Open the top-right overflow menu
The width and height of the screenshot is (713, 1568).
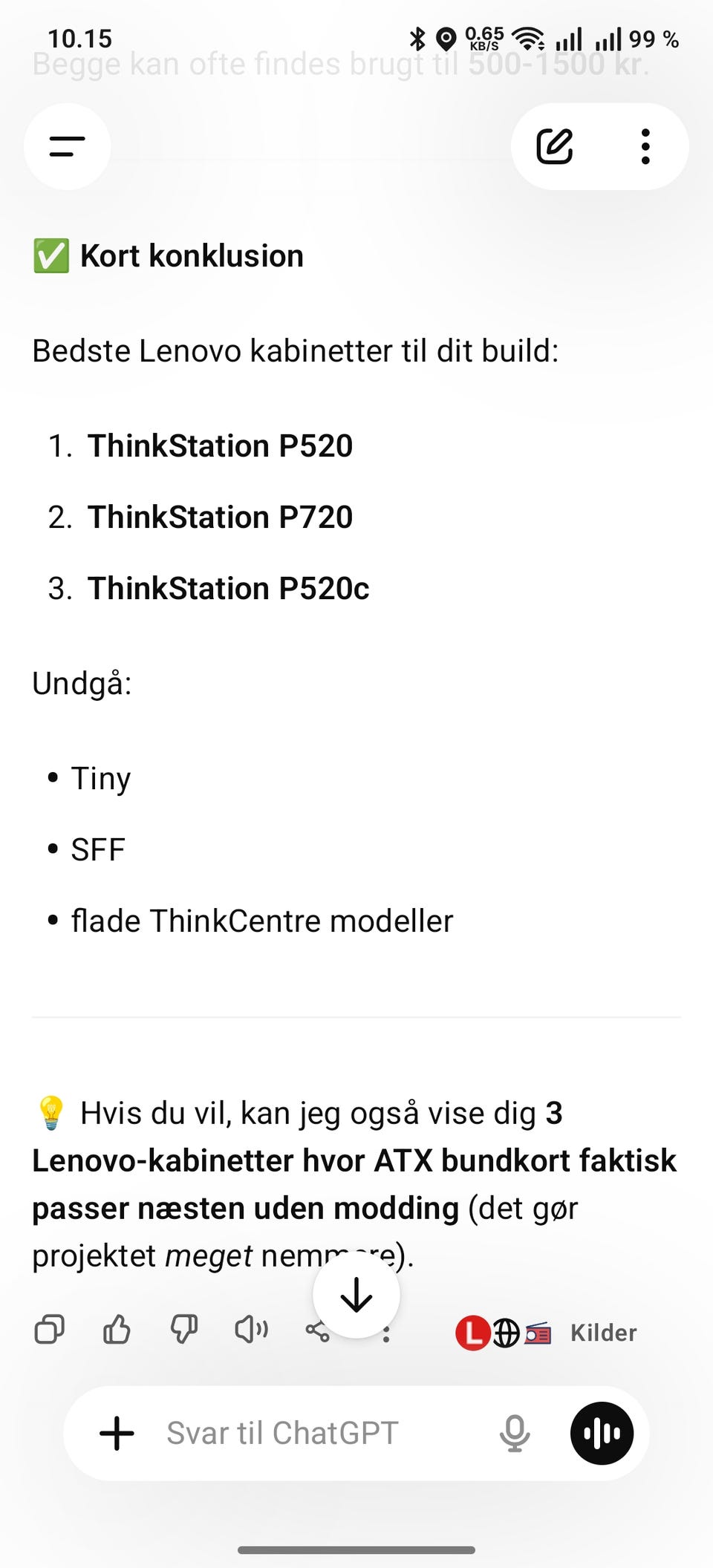coord(645,146)
